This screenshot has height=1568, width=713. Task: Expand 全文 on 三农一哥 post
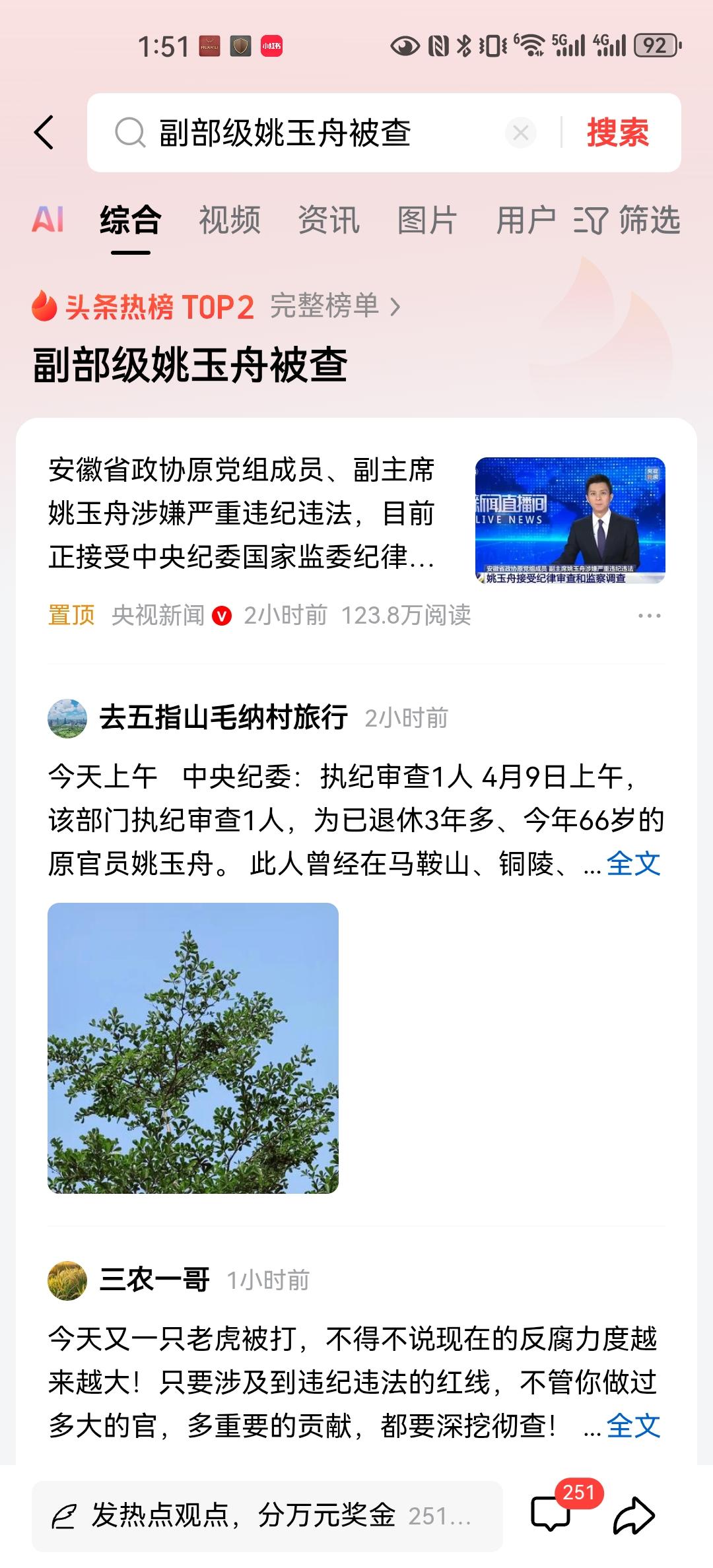(633, 1425)
